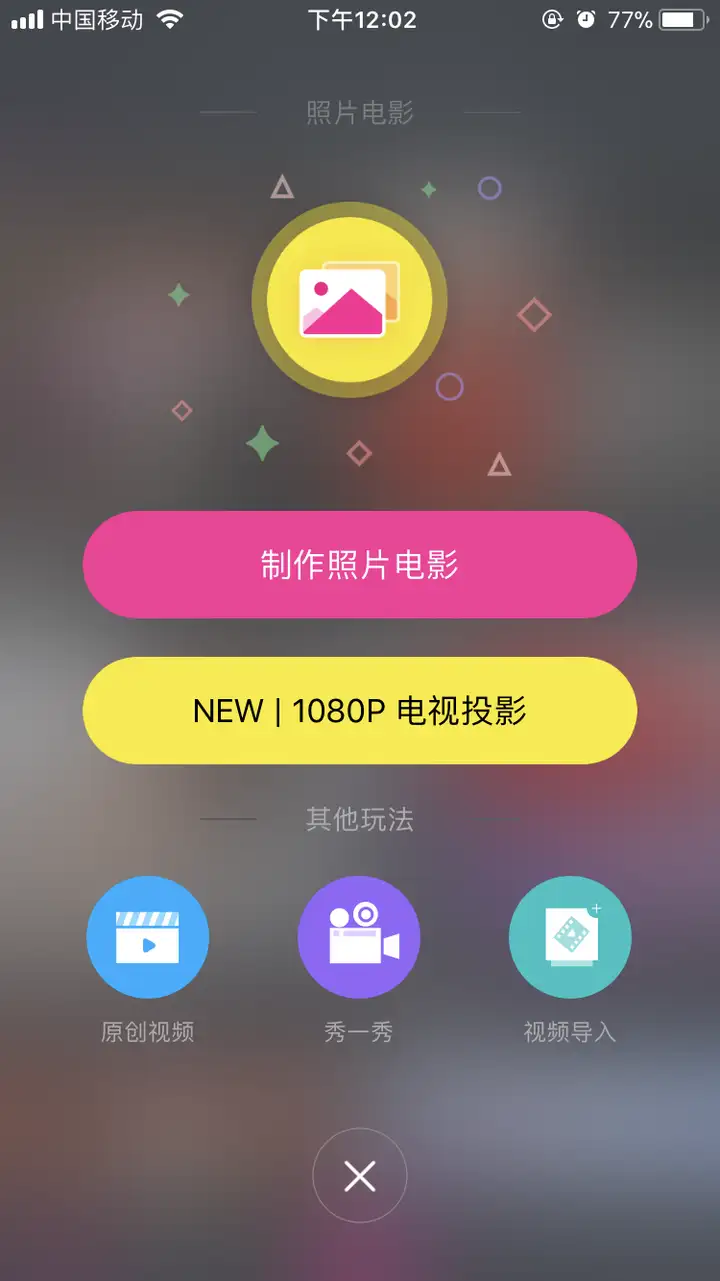Select the 原创视频 clapperboard icon

point(148,937)
